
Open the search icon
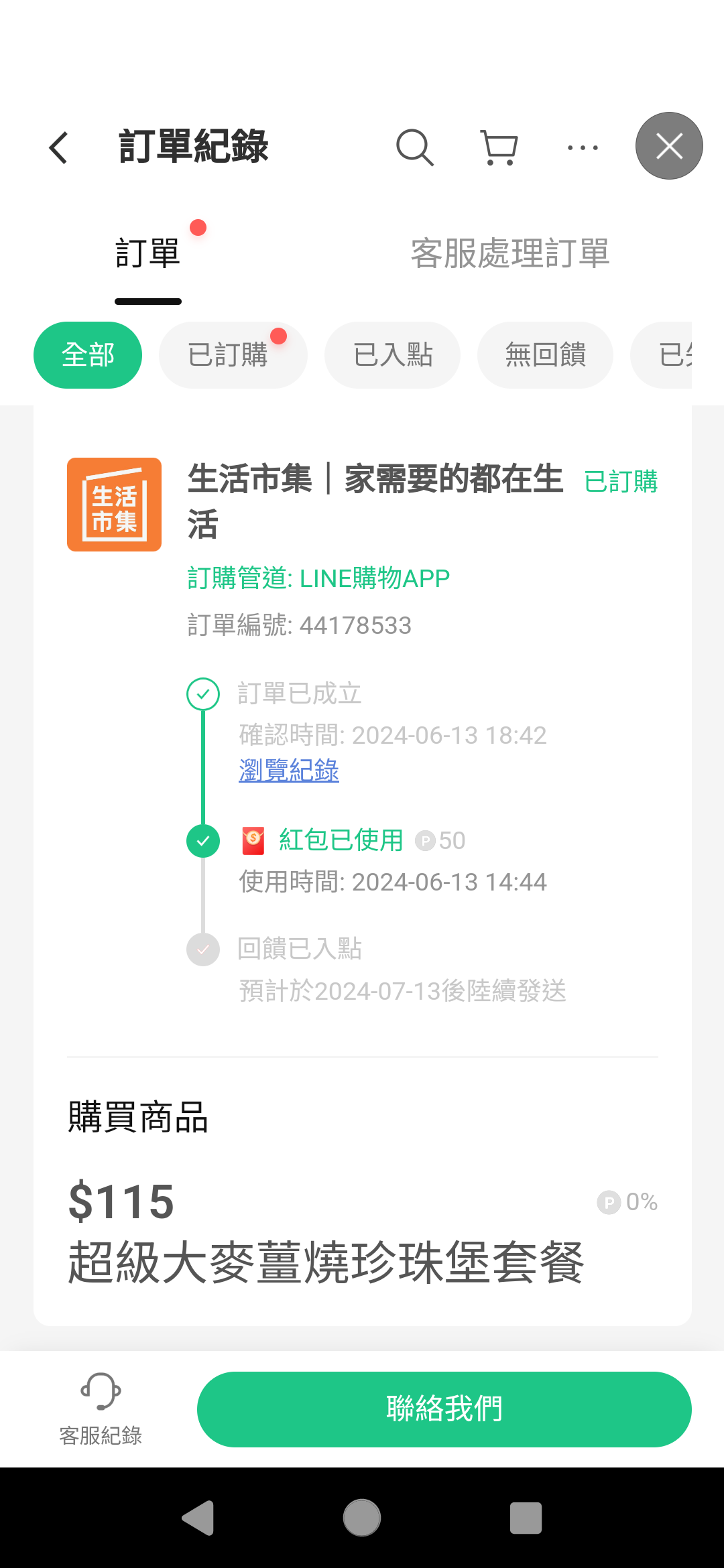[414, 147]
